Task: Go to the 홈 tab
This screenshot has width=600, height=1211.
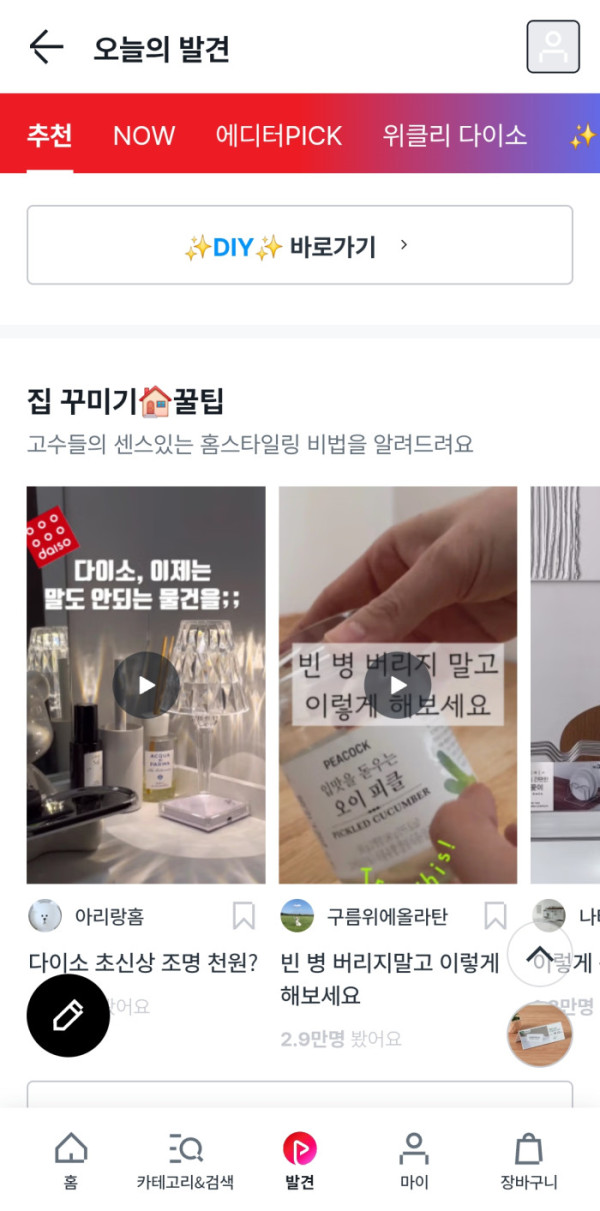Action: click(70, 1160)
